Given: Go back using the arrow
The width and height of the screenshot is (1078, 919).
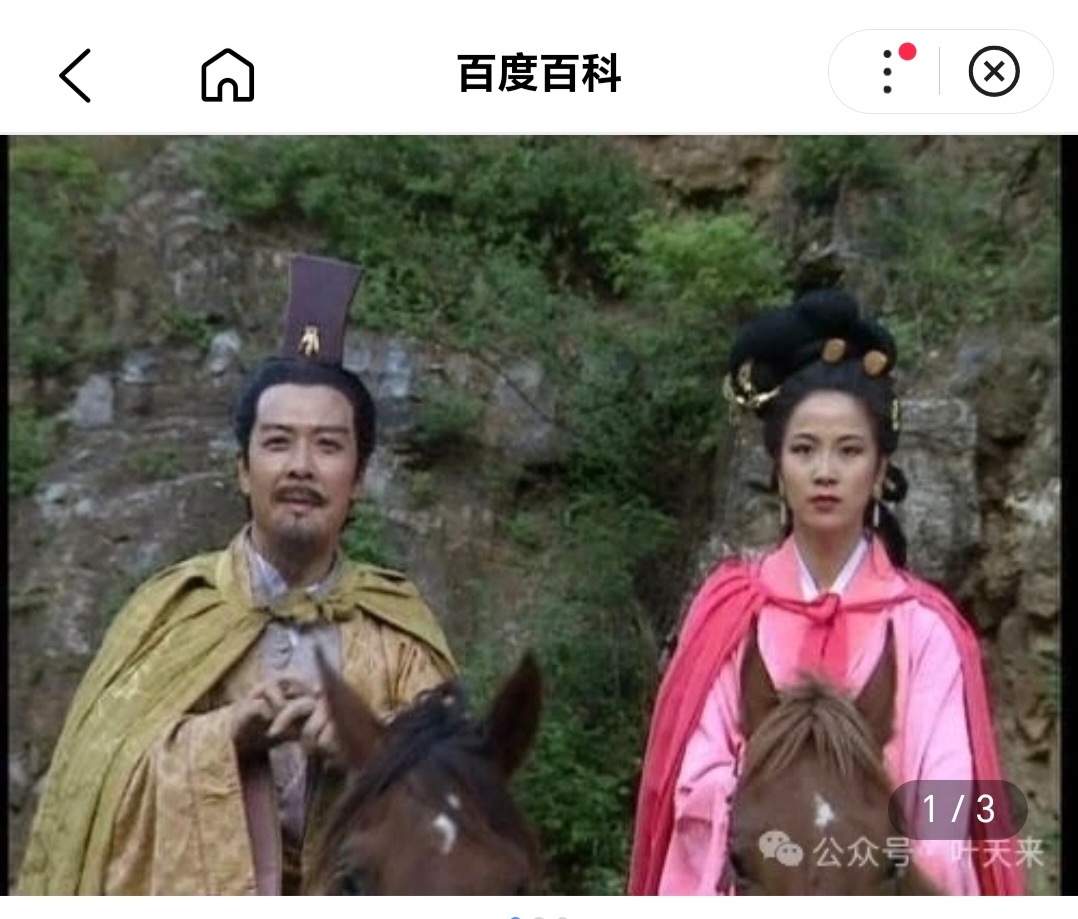Looking at the screenshot, I should pyautogui.click(x=75, y=75).
